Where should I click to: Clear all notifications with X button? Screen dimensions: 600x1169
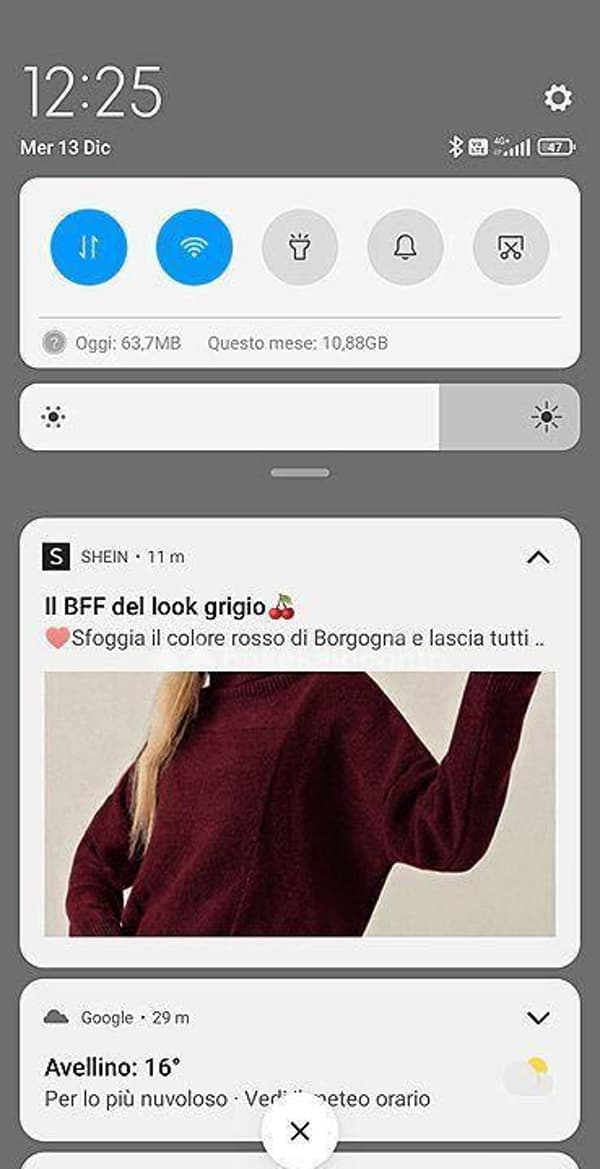[299, 1132]
